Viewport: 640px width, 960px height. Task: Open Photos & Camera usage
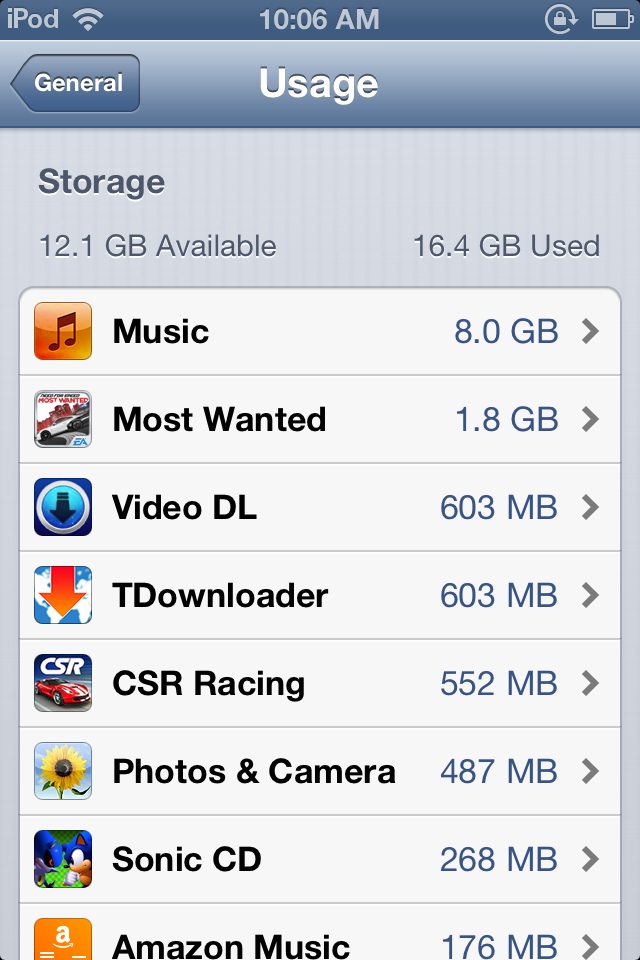pyautogui.click(x=320, y=771)
